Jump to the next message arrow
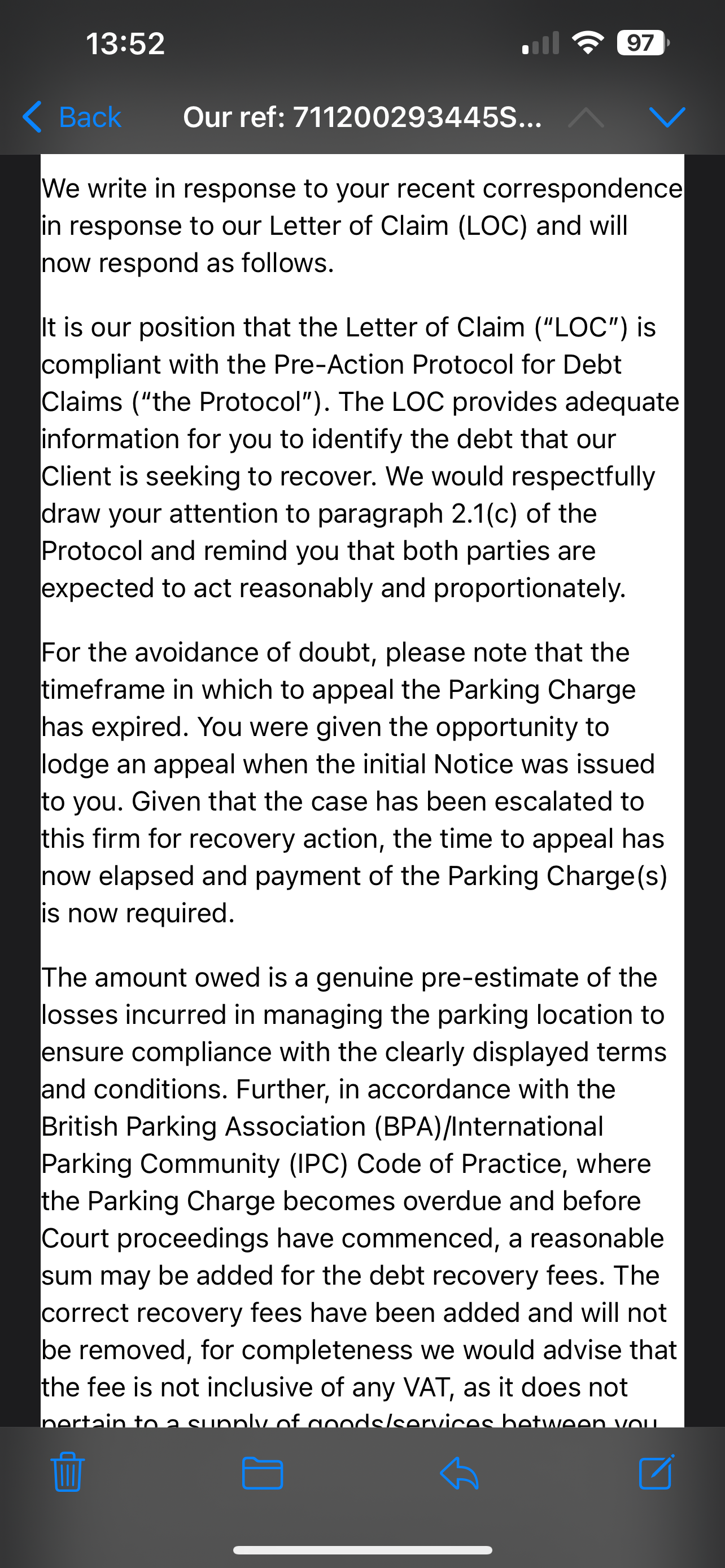725x1568 pixels. pyautogui.click(x=667, y=117)
